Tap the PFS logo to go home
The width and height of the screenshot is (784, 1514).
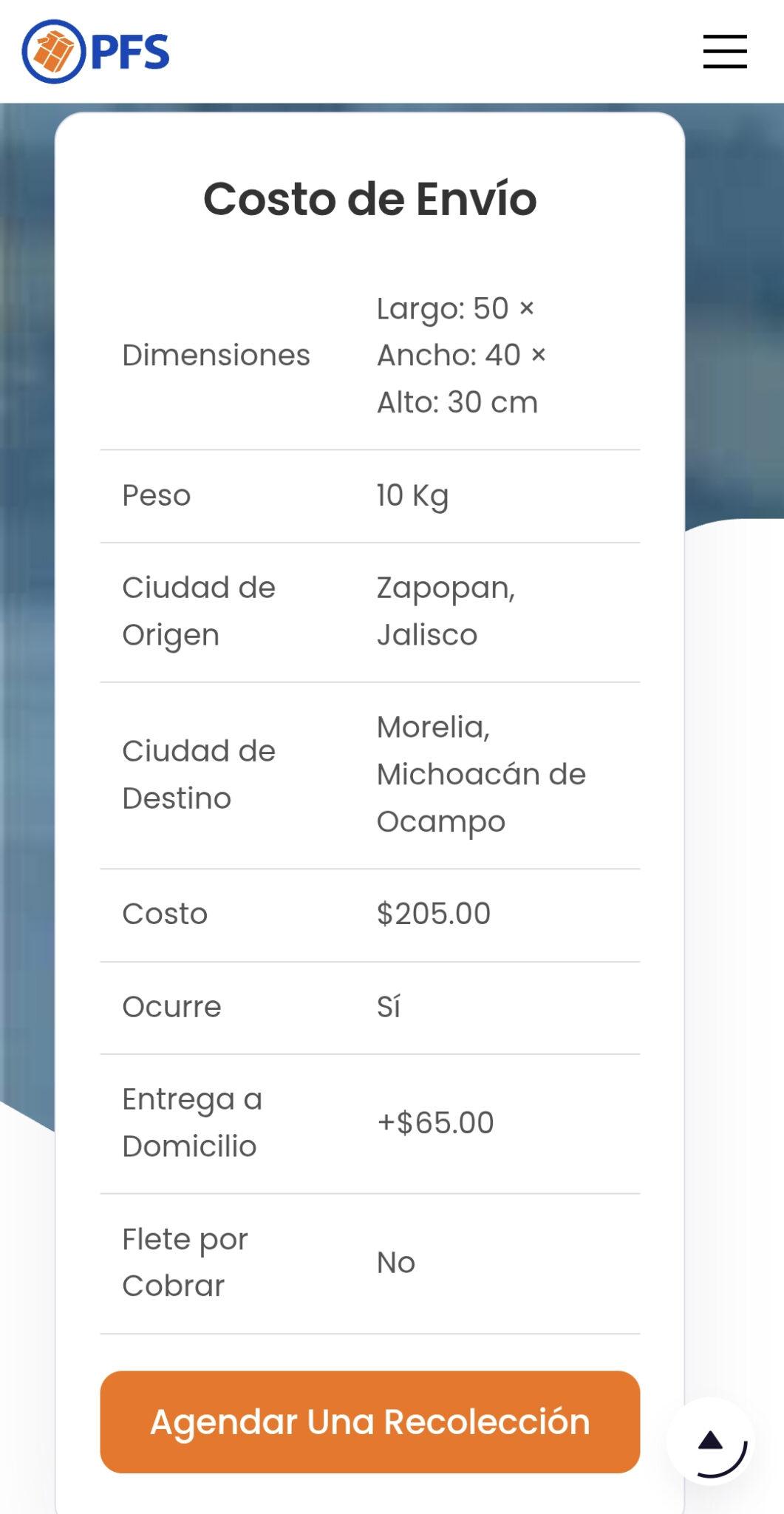[96, 52]
